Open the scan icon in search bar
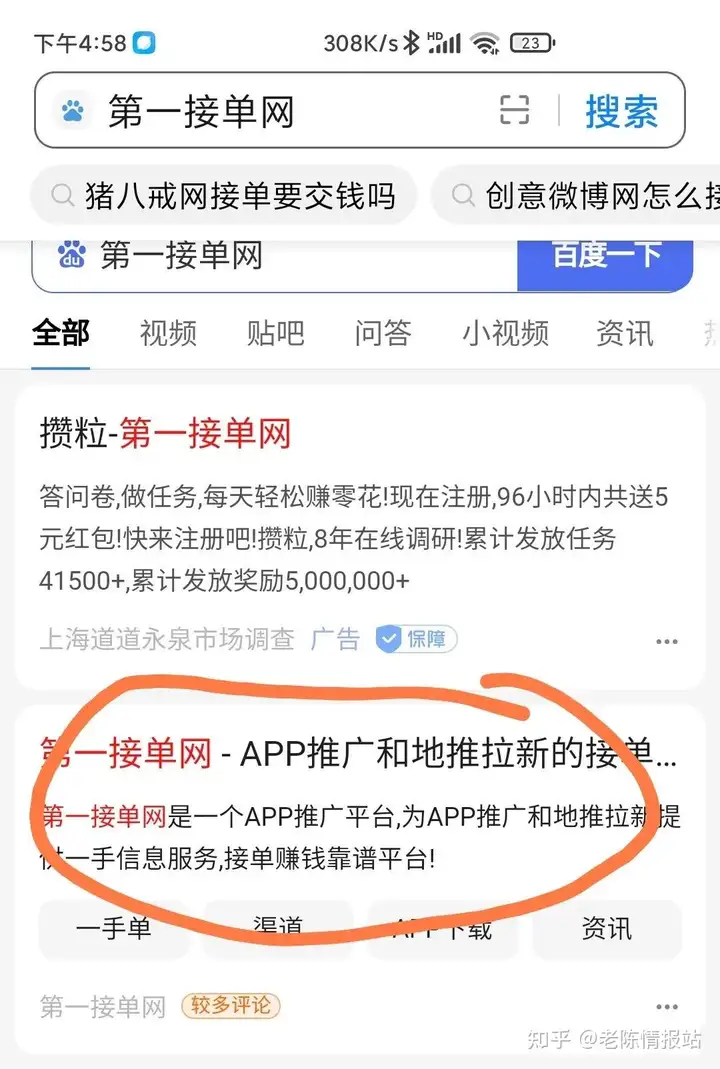The width and height of the screenshot is (720, 1069). (514, 111)
